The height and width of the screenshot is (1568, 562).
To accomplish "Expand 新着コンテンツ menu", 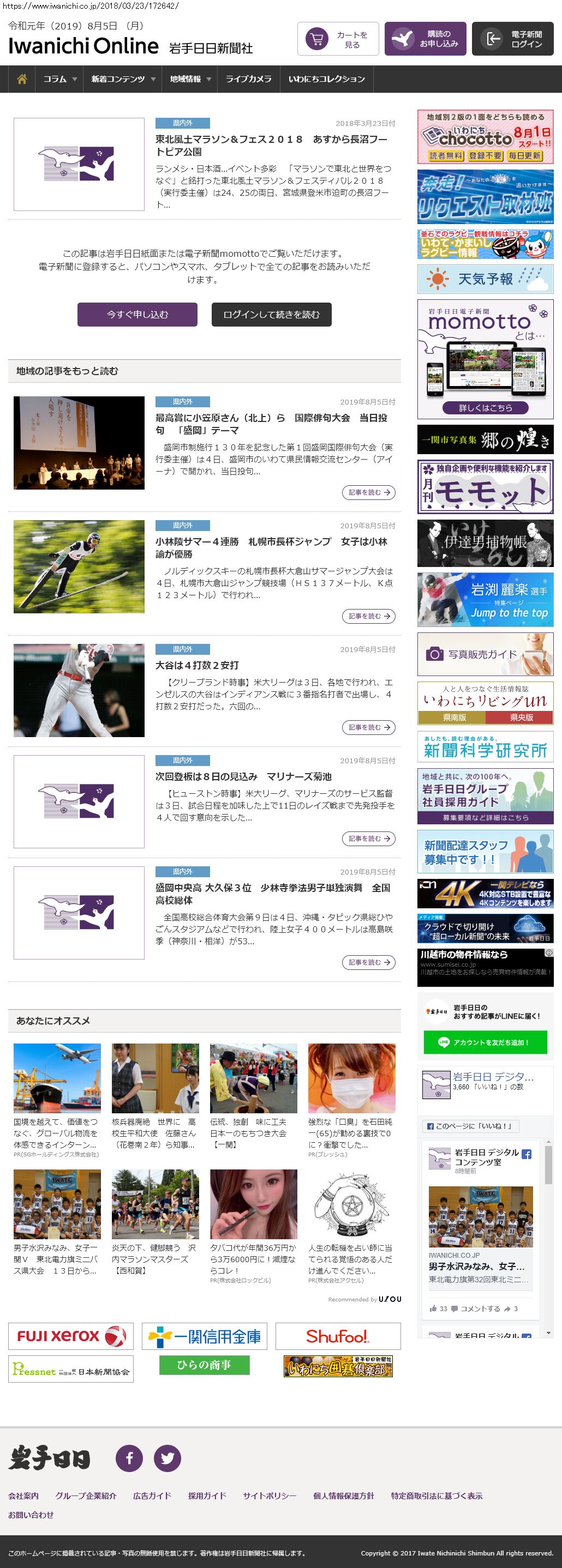I will coord(123,79).
